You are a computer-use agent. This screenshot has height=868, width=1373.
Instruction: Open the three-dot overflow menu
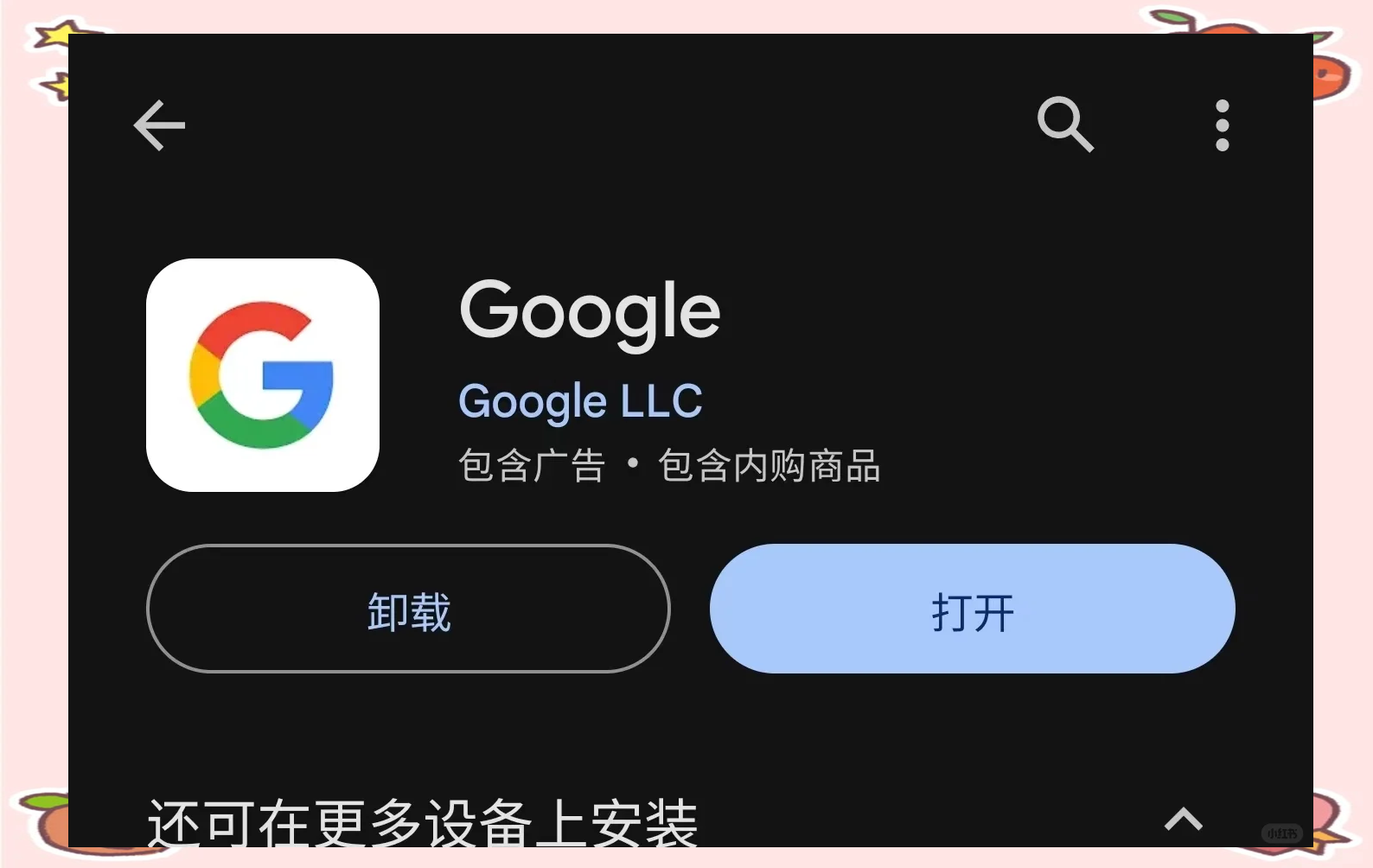click(x=1222, y=125)
